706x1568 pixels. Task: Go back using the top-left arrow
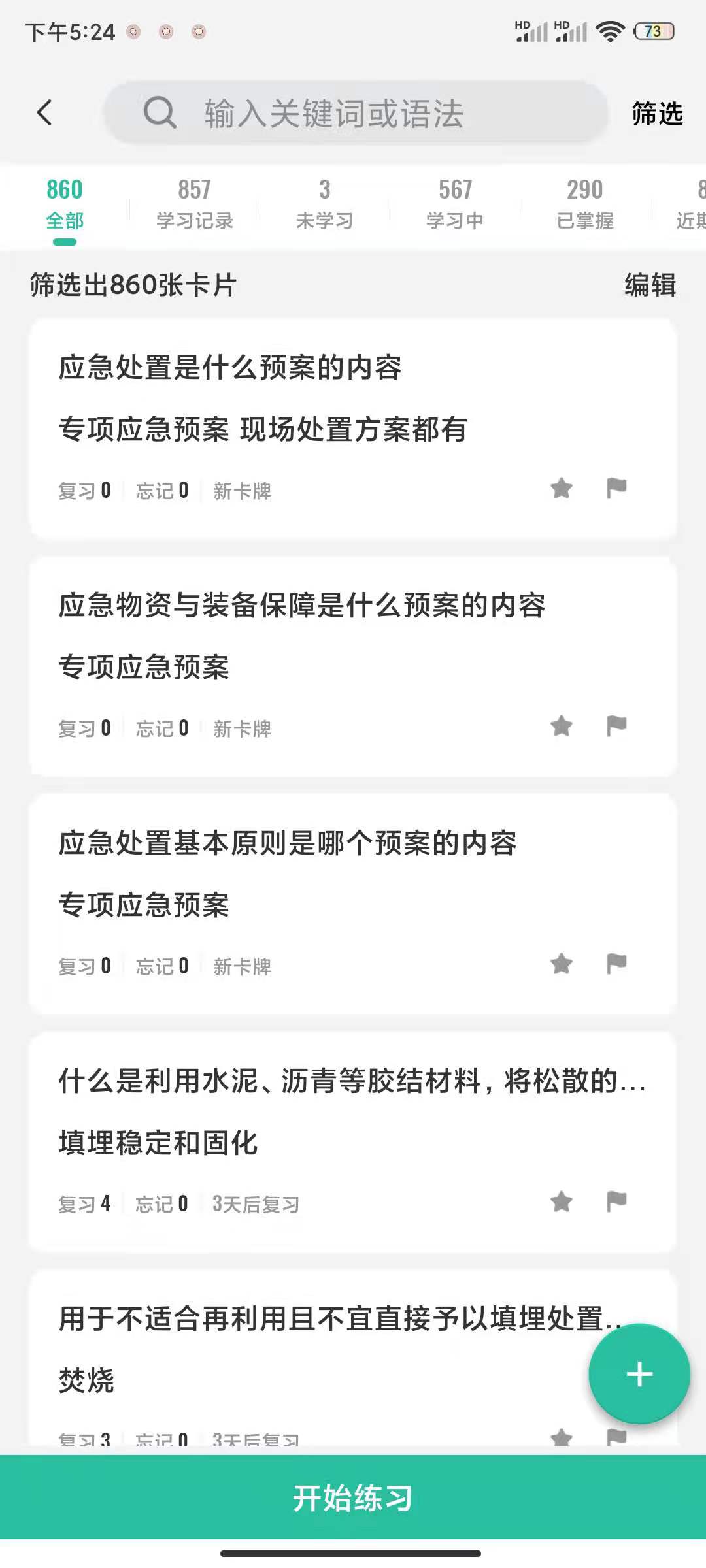click(44, 113)
